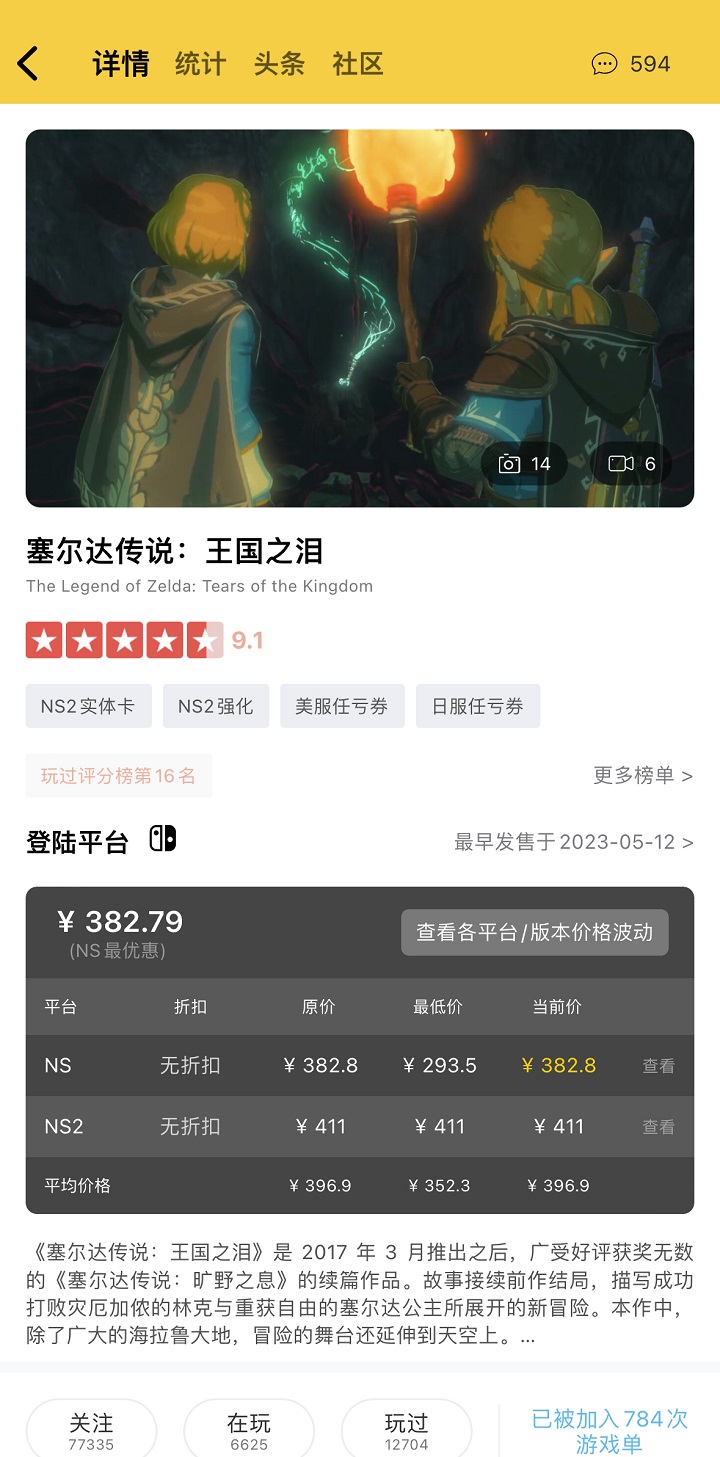
Task: Mark game as 在玩
Action: pos(249,1430)
